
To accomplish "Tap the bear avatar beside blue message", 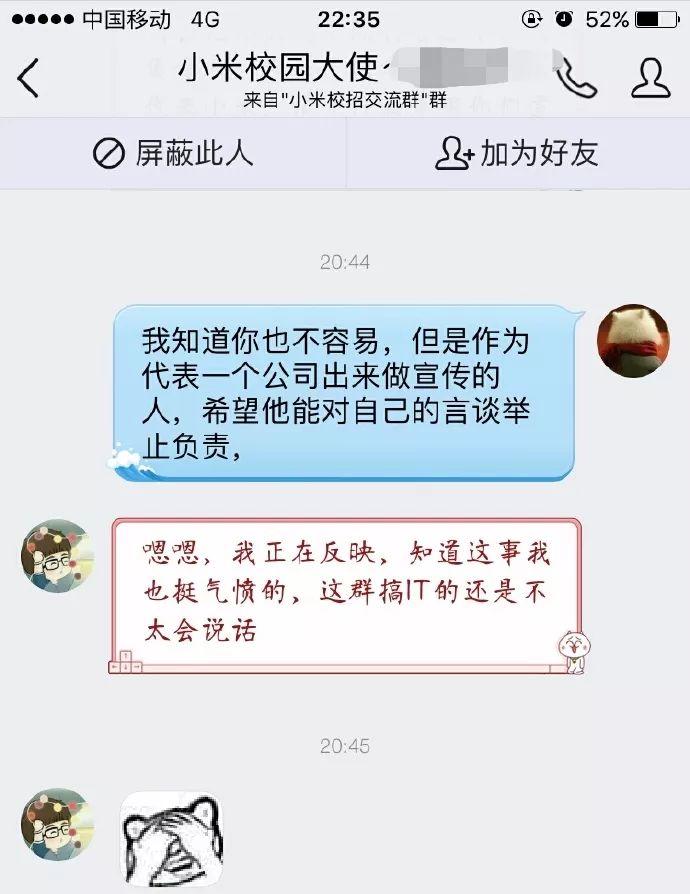I will (633, 340).
